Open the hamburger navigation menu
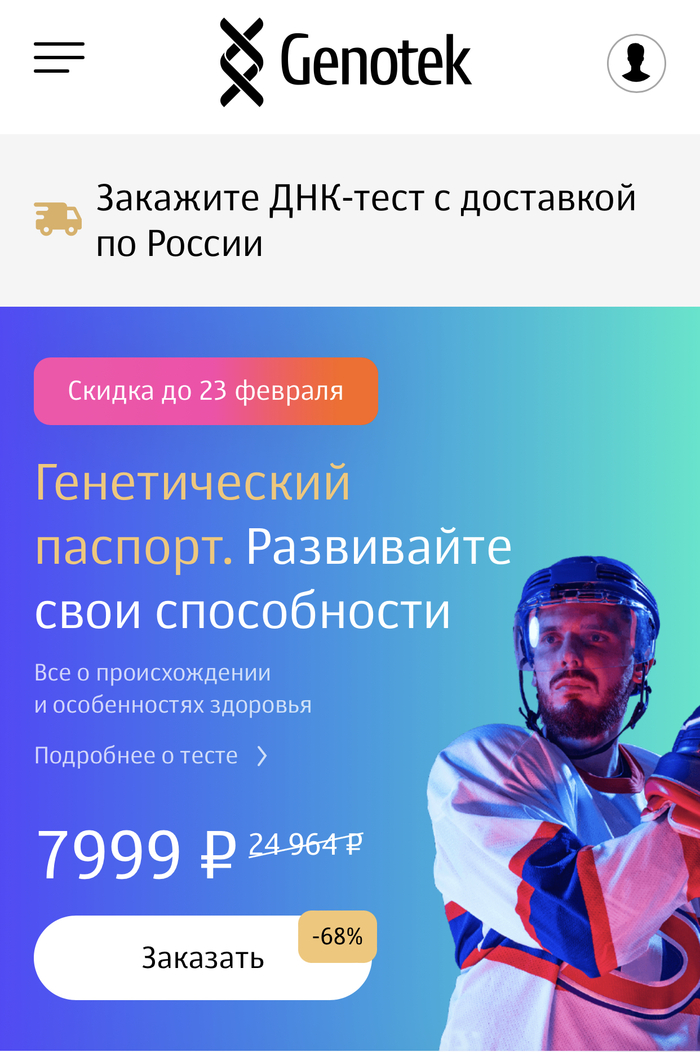The image size is (700, 1052). (x=59, y=57)
